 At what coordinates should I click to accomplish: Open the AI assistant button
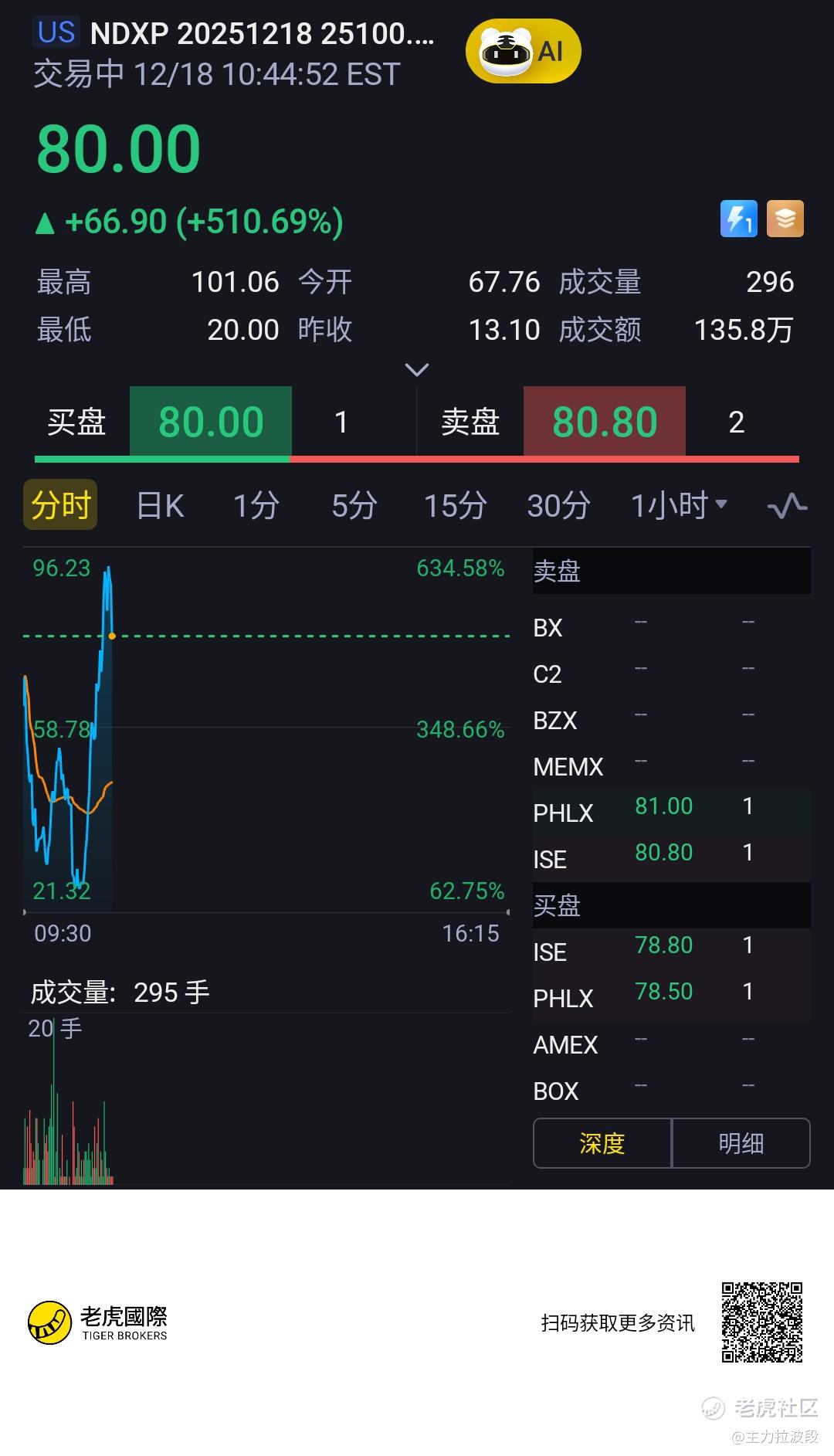(x=523, y=52)
